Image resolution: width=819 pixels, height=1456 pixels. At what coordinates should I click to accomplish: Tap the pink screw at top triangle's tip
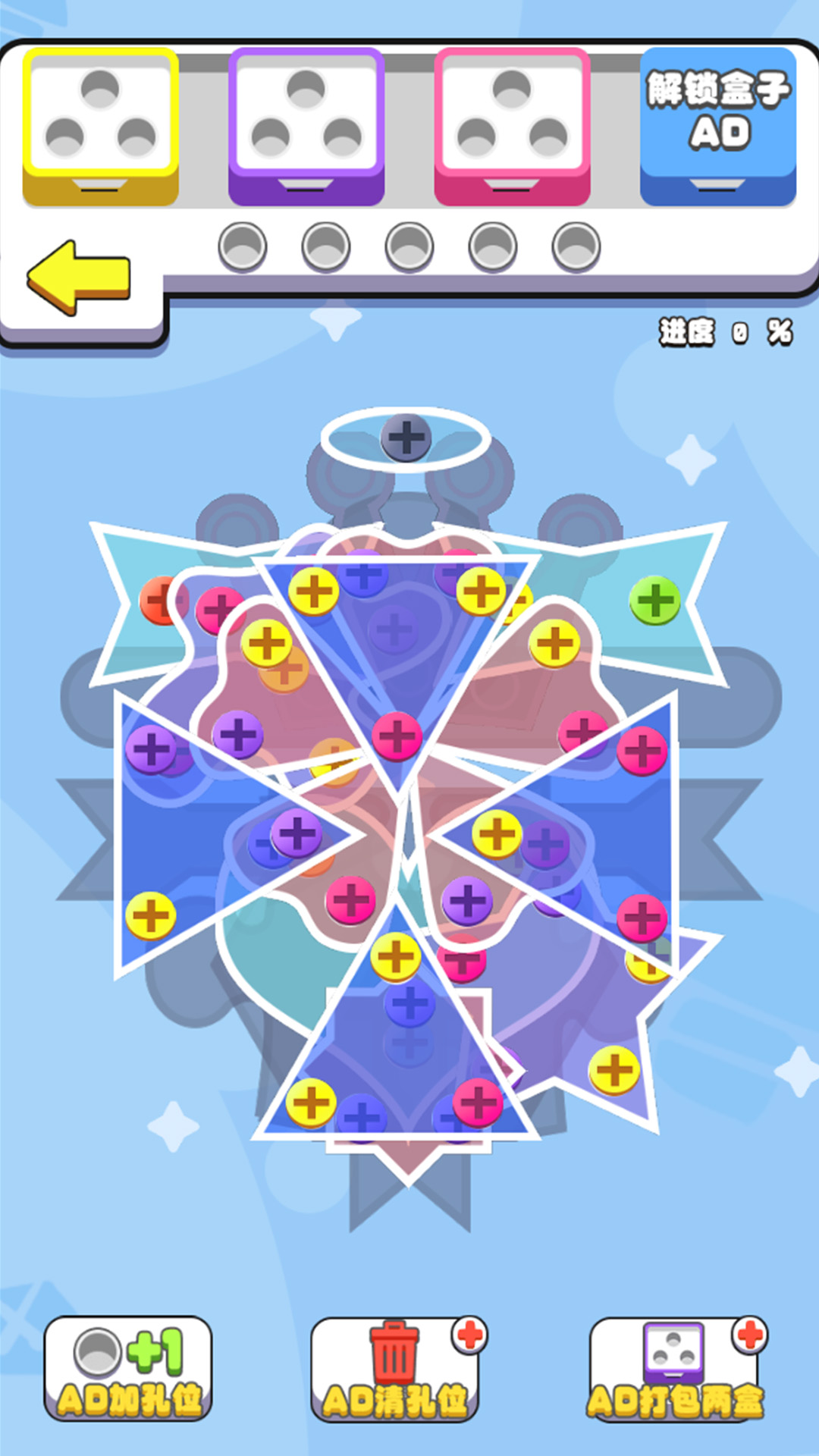[x=397, y=736]
